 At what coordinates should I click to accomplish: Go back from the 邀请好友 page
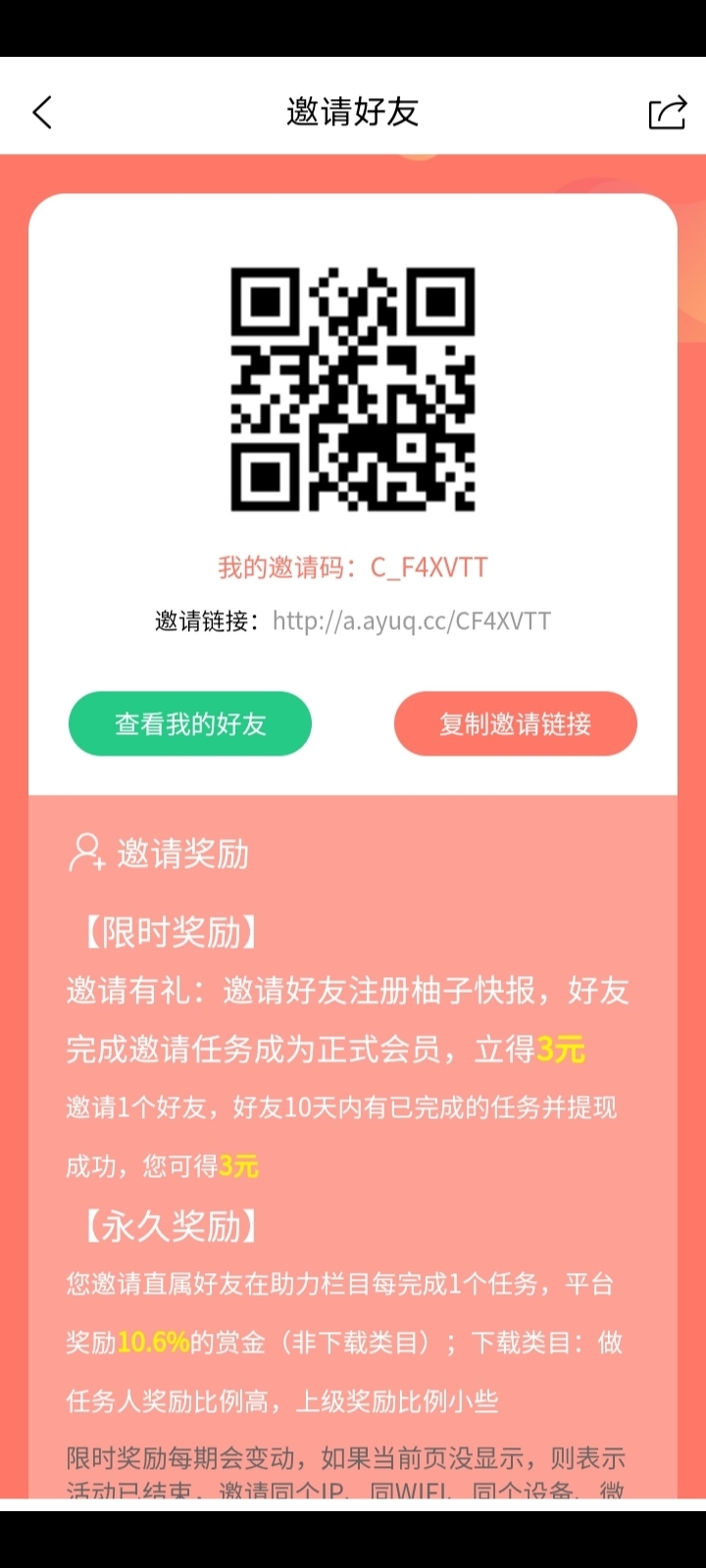[42, 113]
